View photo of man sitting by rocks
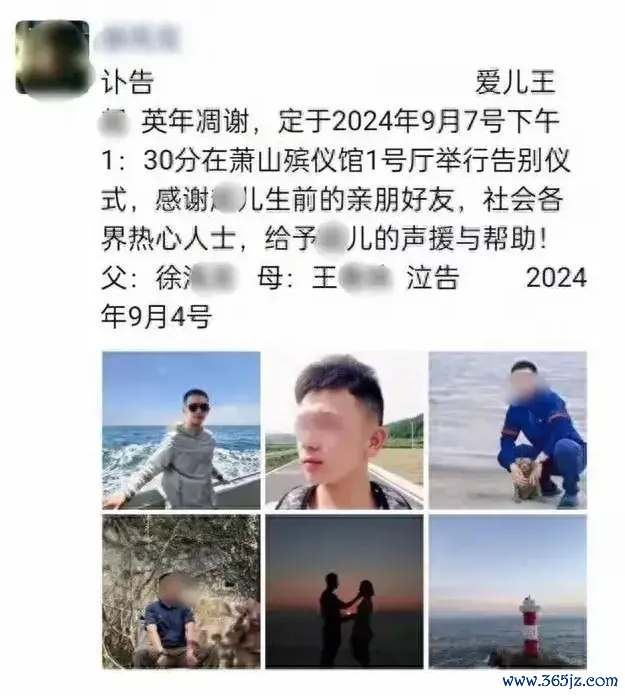 click(181, 591)
